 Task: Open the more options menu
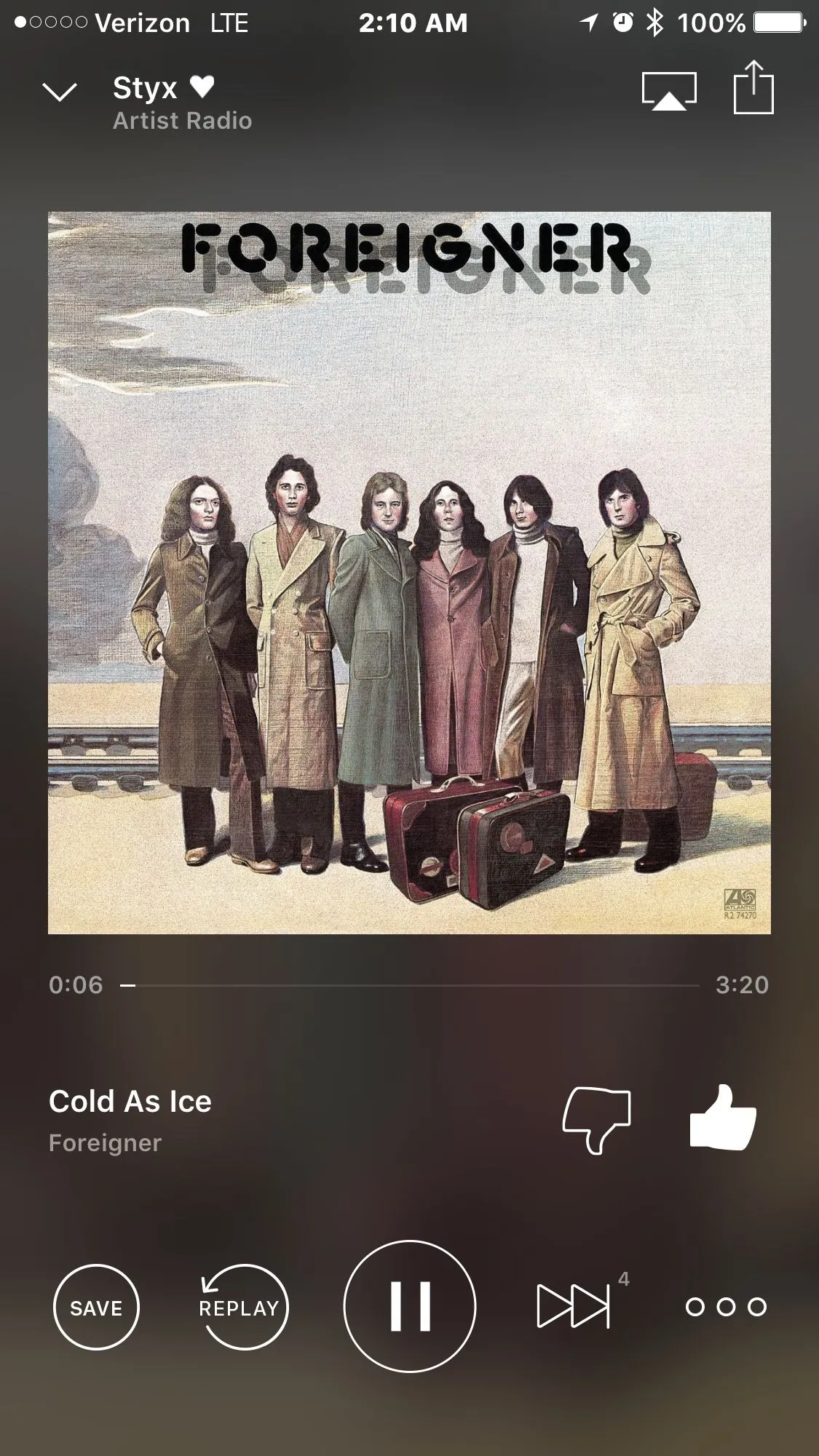click(x=726, y=1307)
